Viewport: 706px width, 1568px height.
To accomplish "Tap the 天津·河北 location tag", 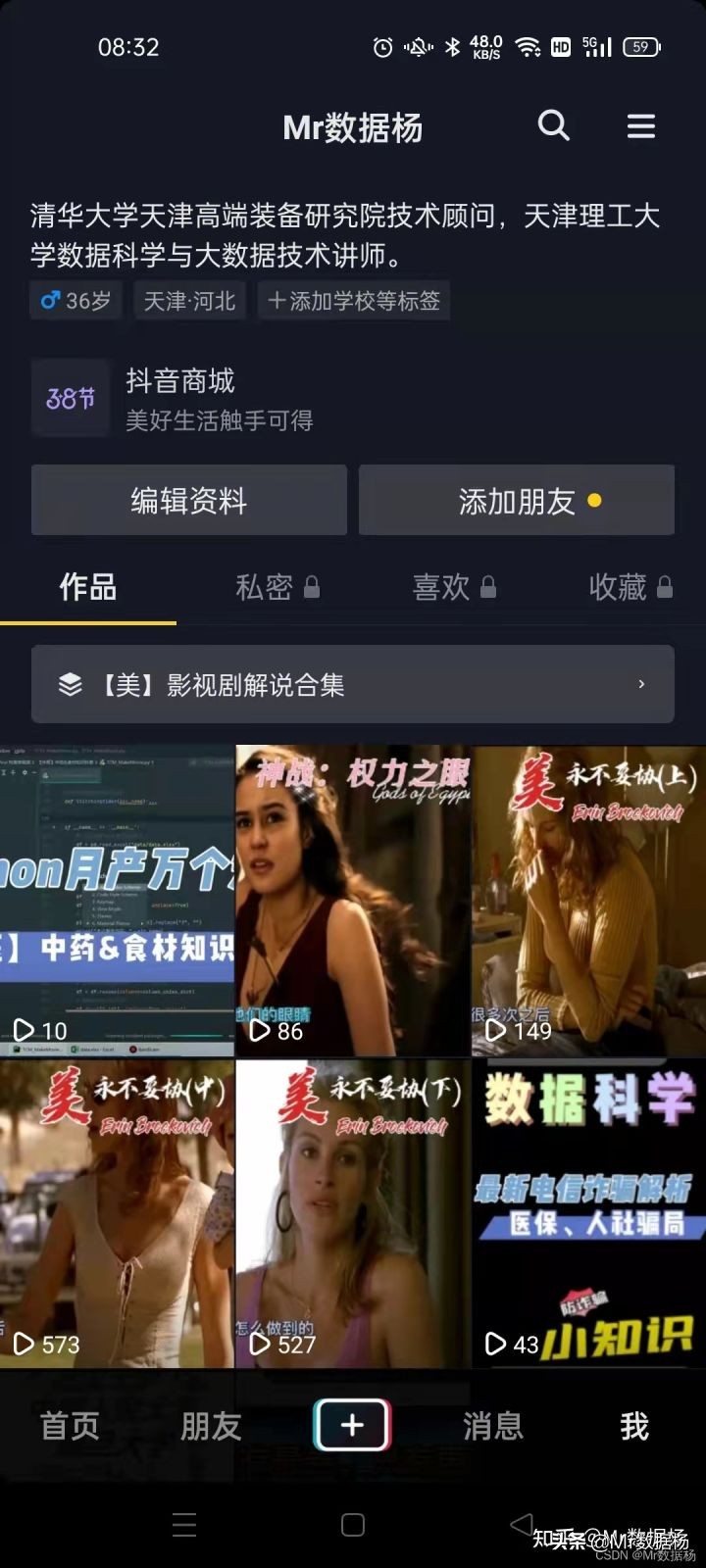I will [186, 301].
